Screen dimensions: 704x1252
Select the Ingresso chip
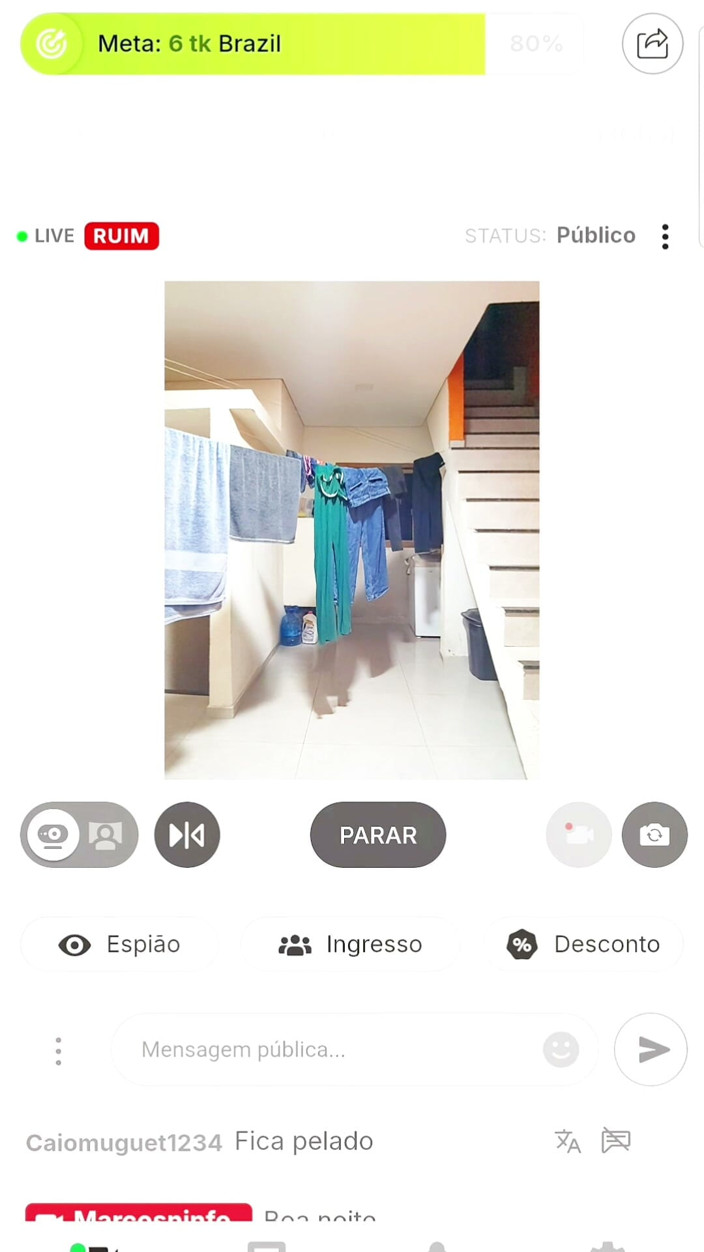click(x=350, y=944)
